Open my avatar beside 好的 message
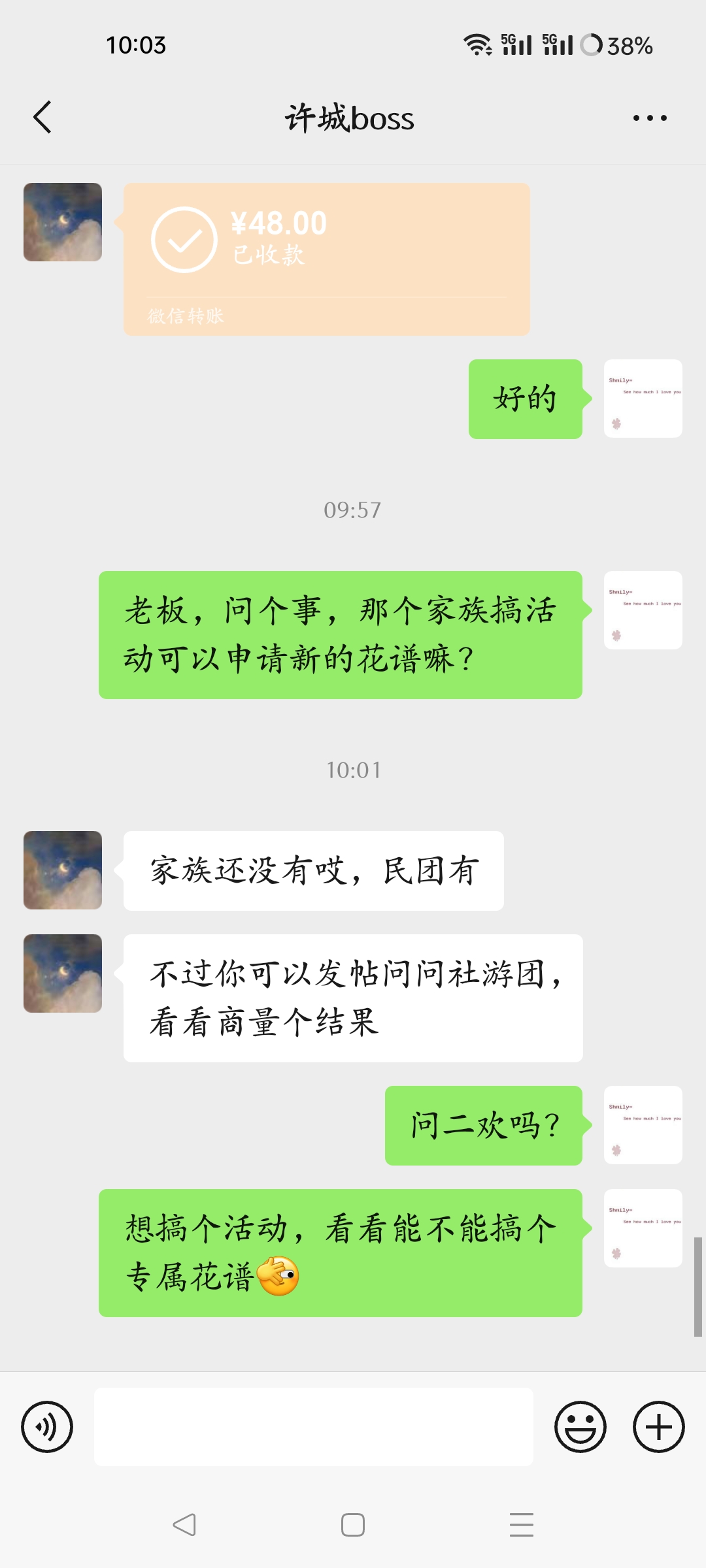Screen dimensions: 706x1568 pyautogui.click(x=643, y=399)
